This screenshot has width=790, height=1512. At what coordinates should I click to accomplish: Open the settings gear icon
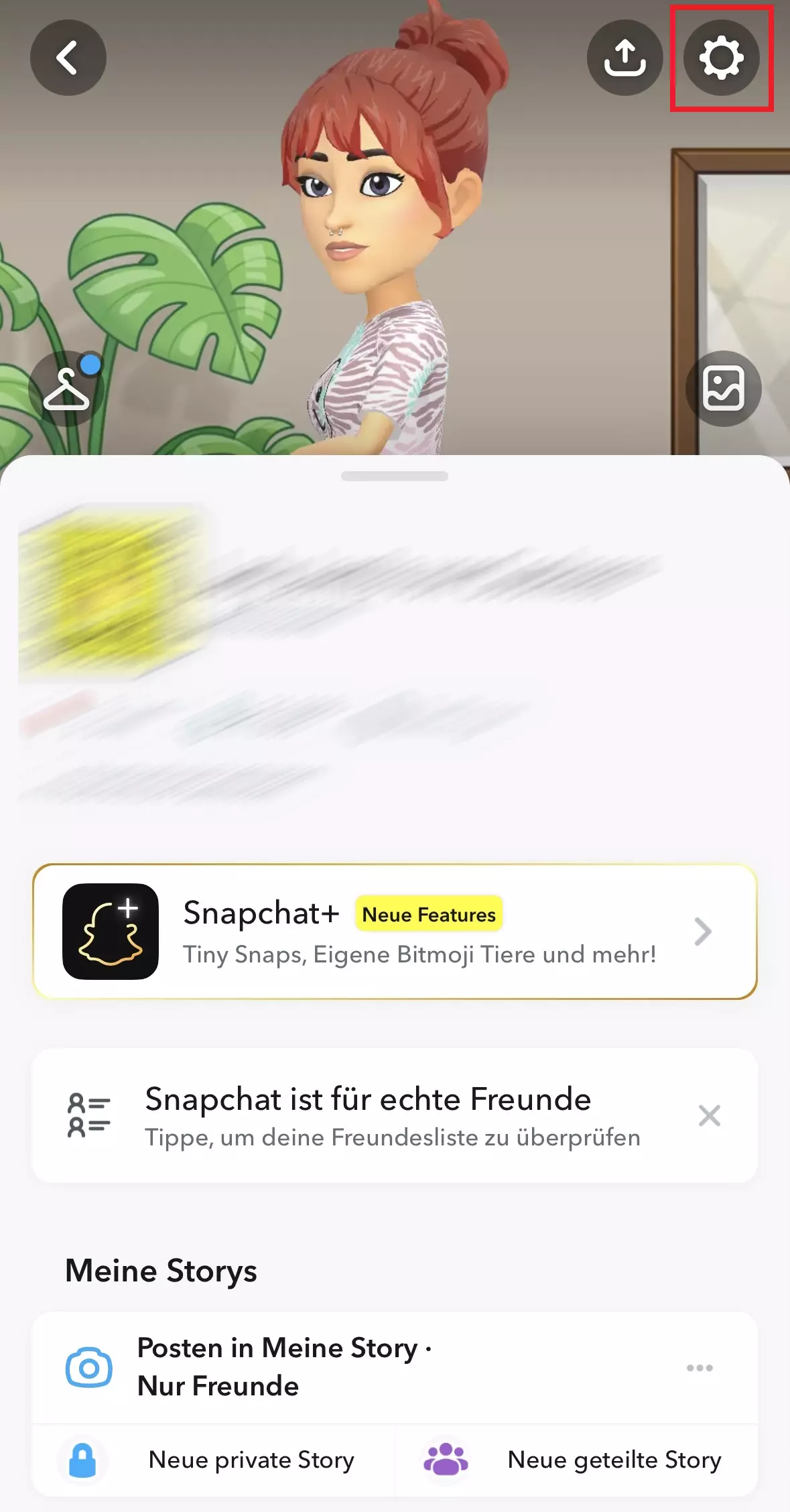tap(721, 58)
